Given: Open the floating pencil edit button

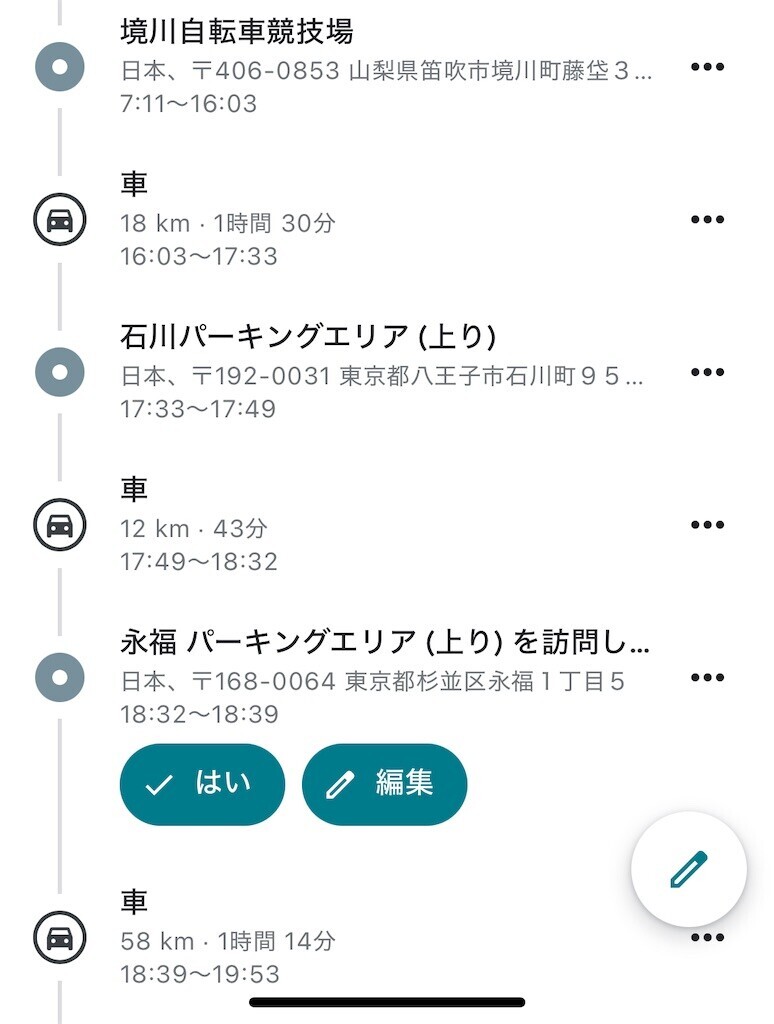Looking at the screenshot, I should (x=690, y=866).
